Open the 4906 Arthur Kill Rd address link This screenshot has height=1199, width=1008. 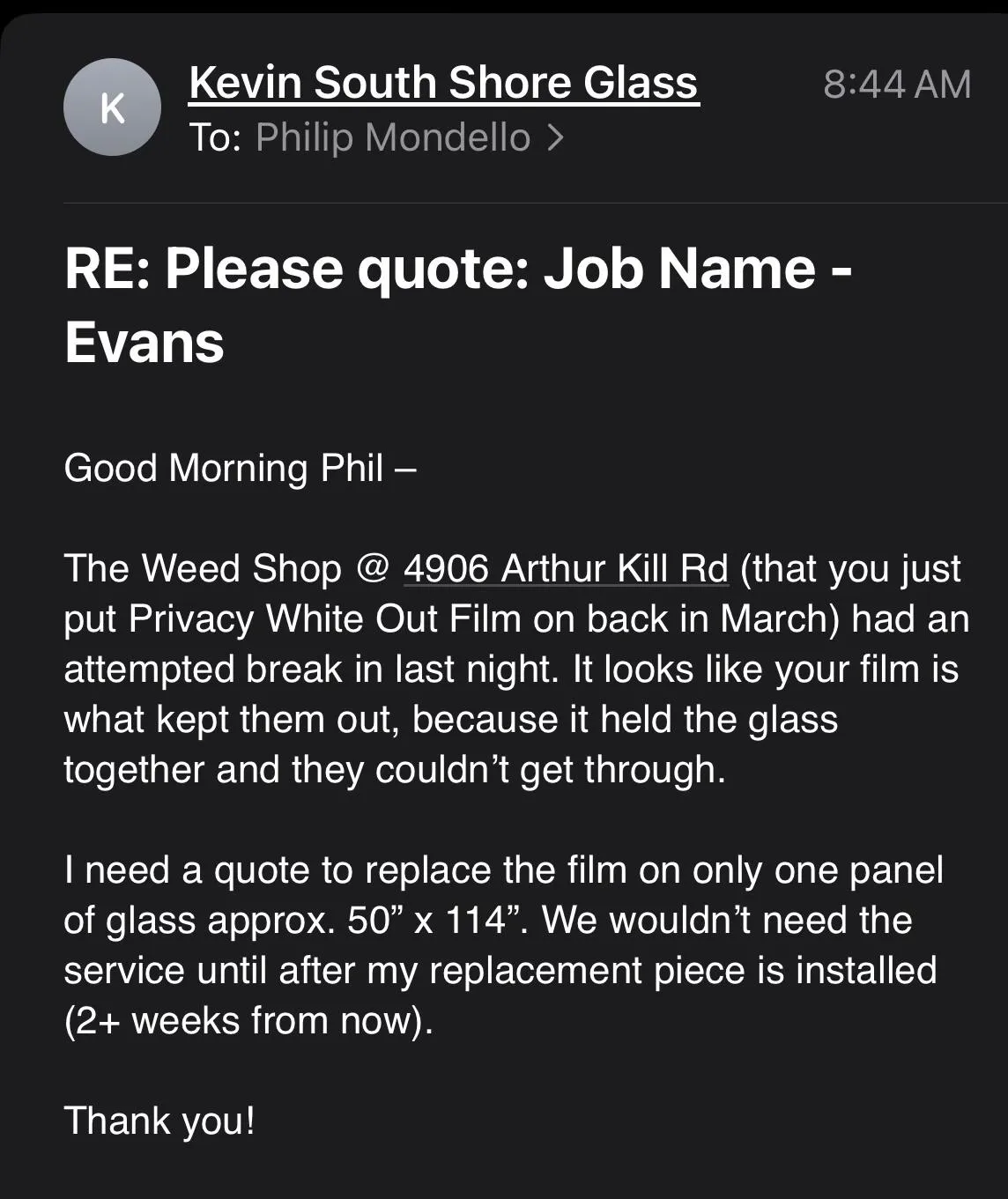click(x=566, y=569)
